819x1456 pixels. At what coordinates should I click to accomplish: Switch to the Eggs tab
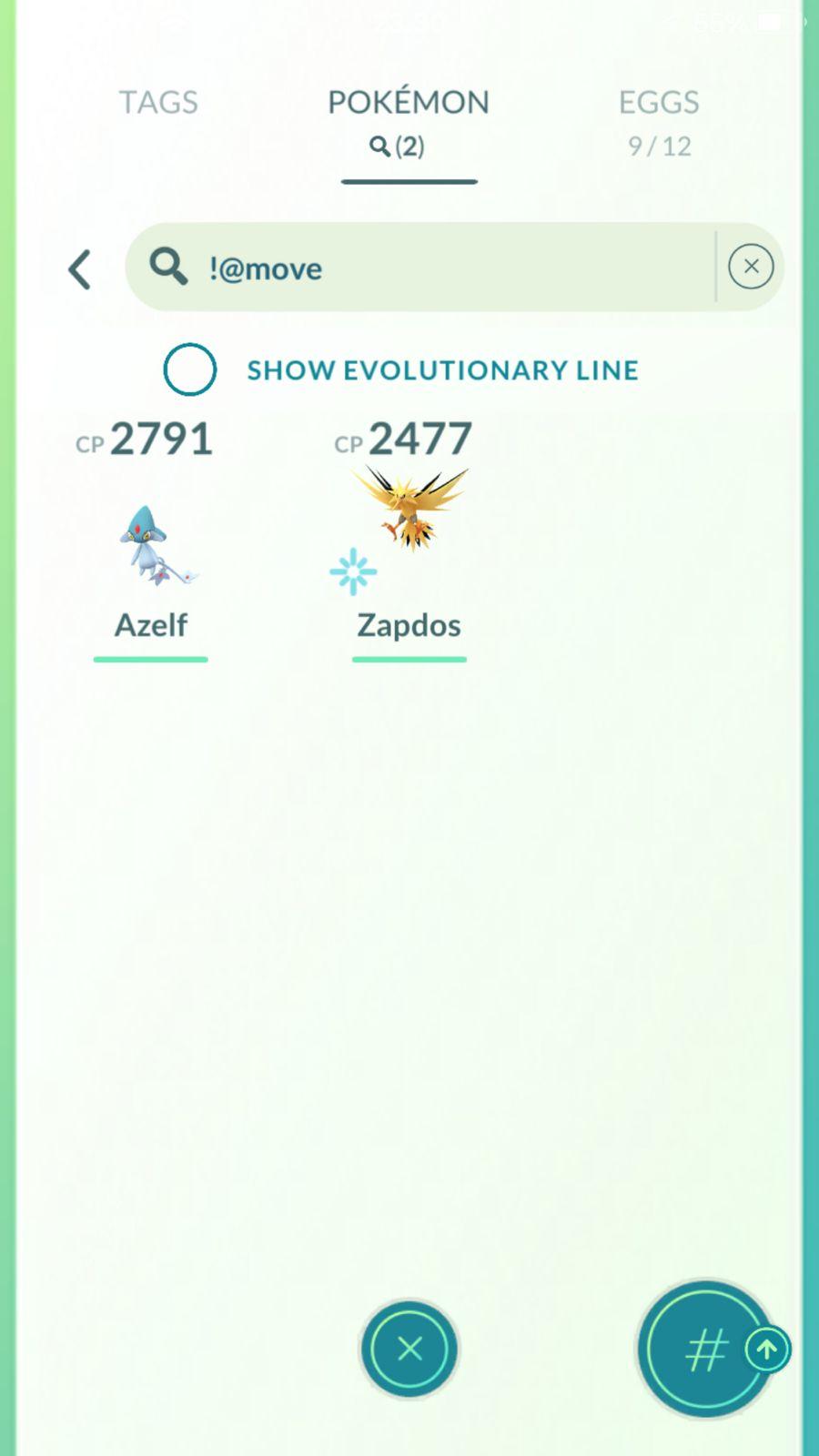tap(659, 120)
